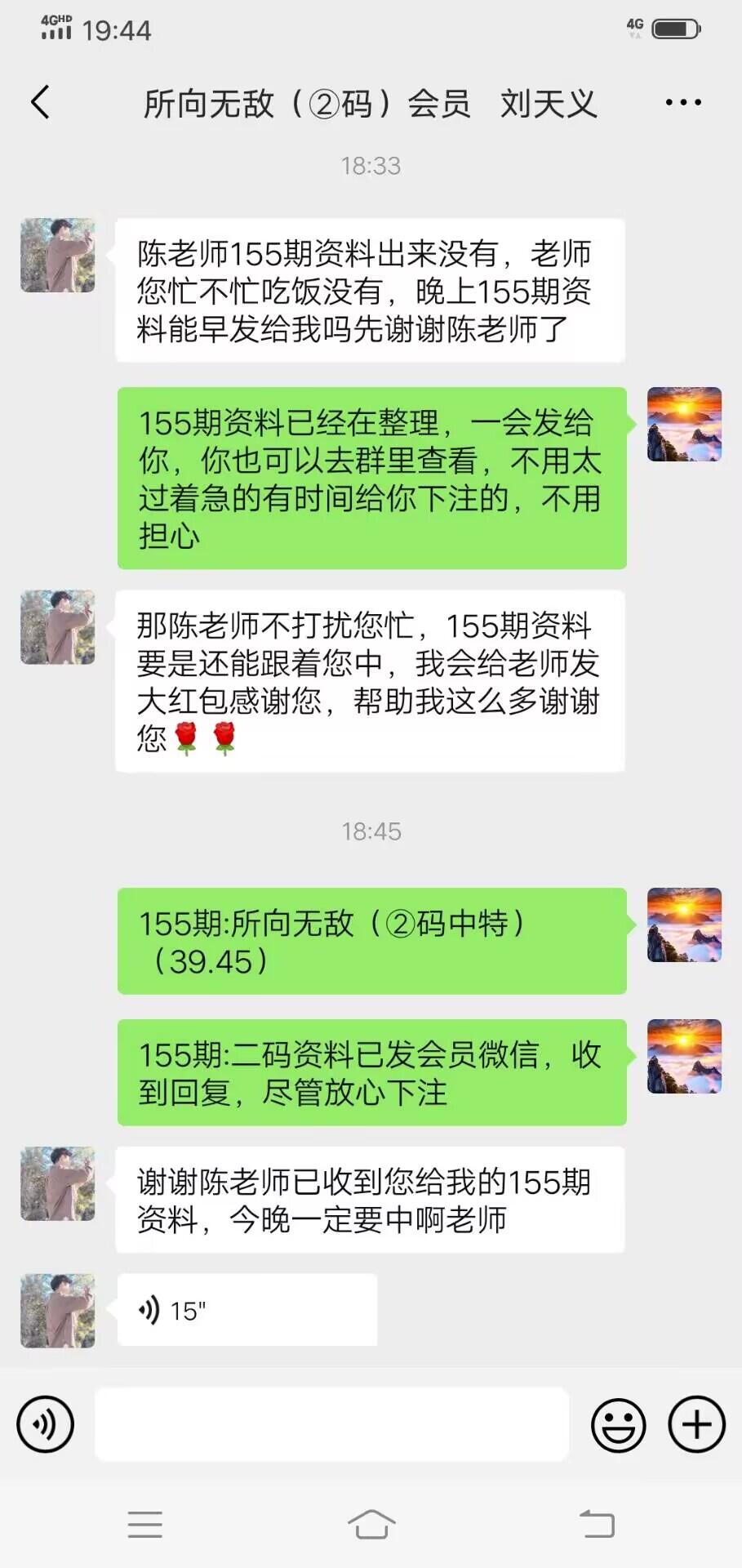
Task: Switch to voice input mode
Action: (46, 1424)
